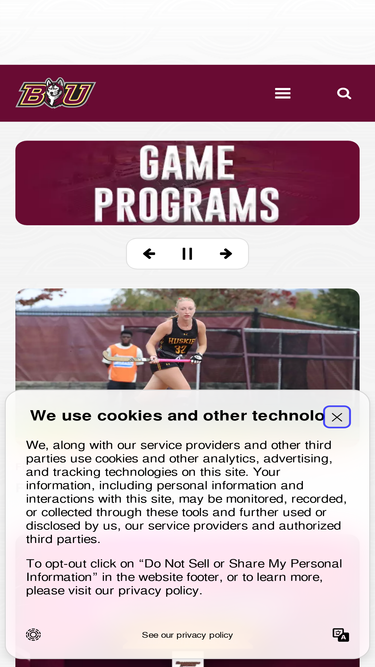Change the cookie notice language
Screen dimensions: 375x667
point(341,635)
